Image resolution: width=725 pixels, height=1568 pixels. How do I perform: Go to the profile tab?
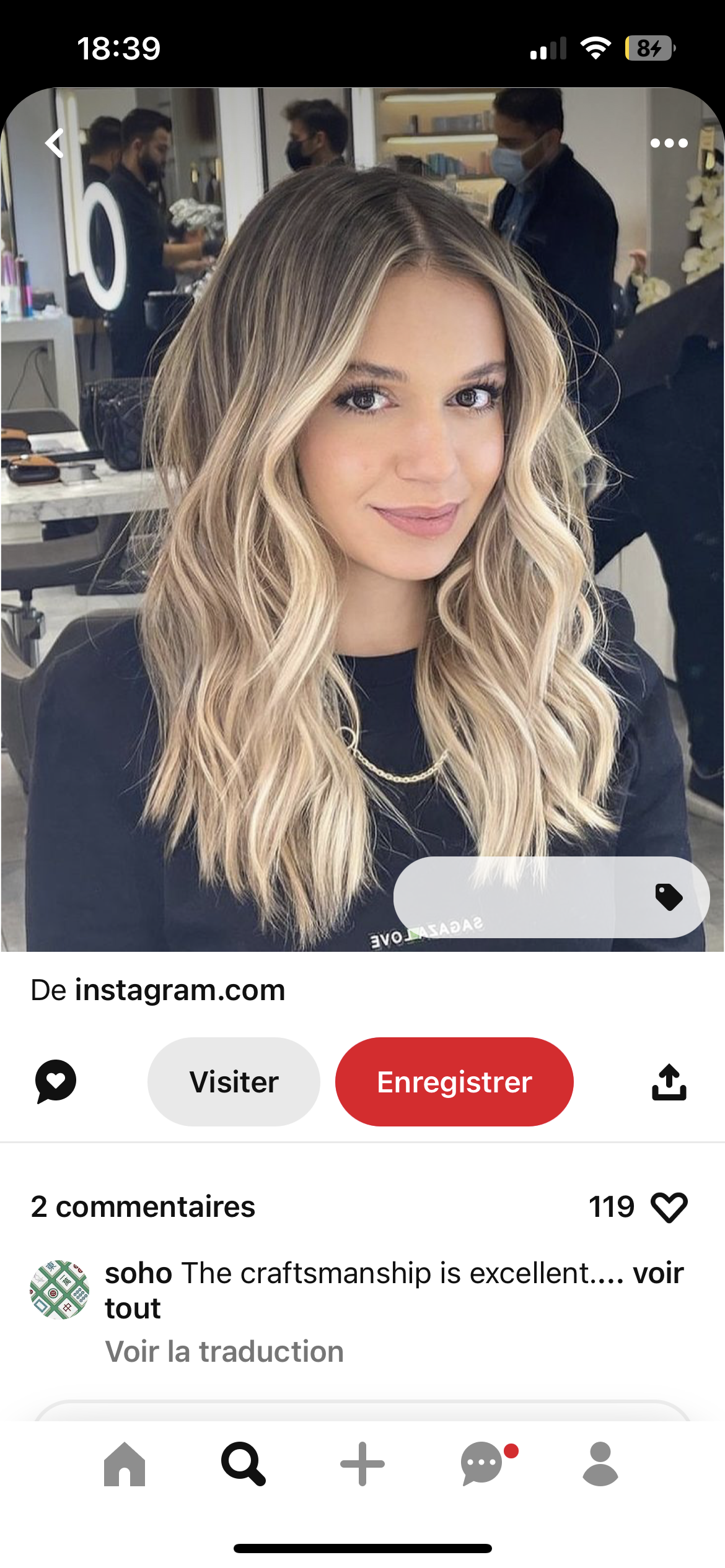(x=600, y=1464)
